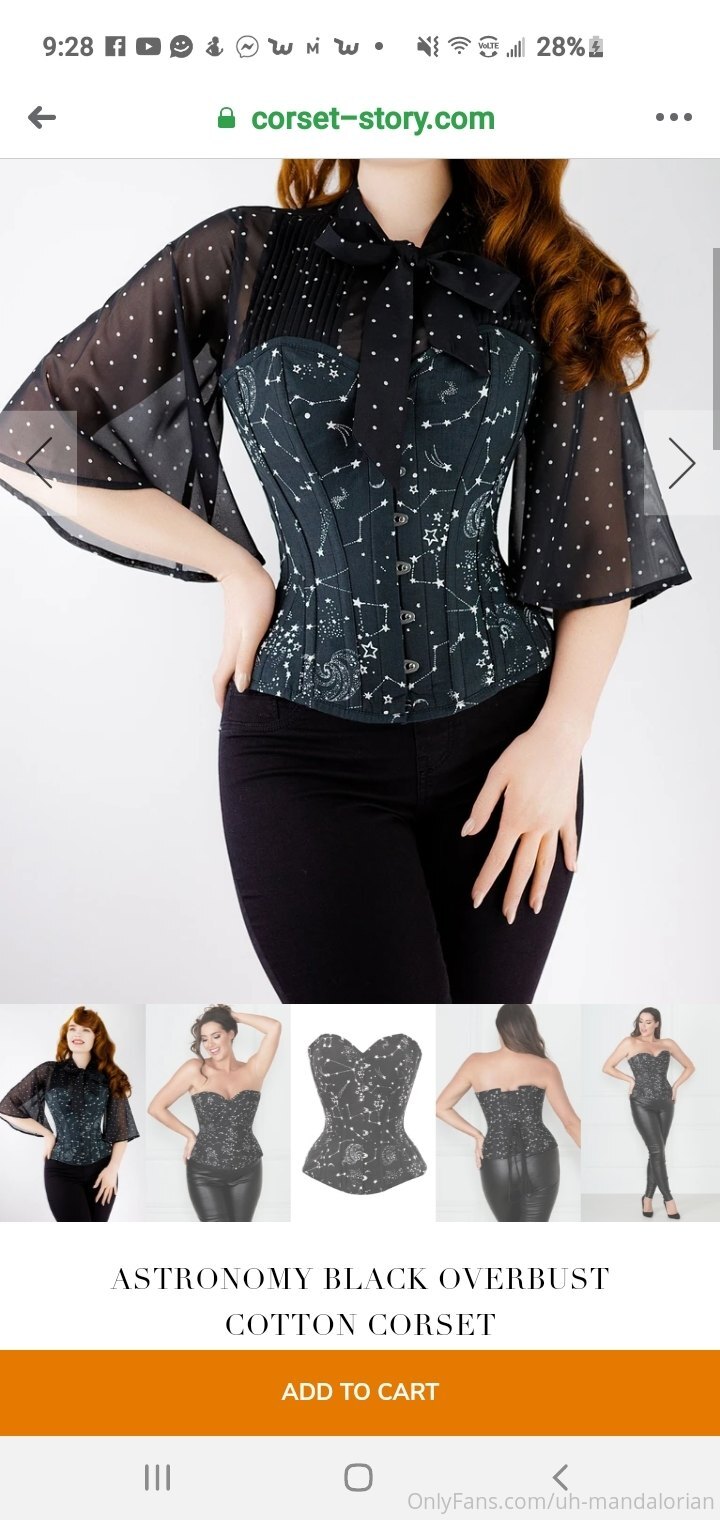This screenshot has width=720, height=1520.
Task: Select the brunette front pose thumbnail
Action: (218, 1113)
